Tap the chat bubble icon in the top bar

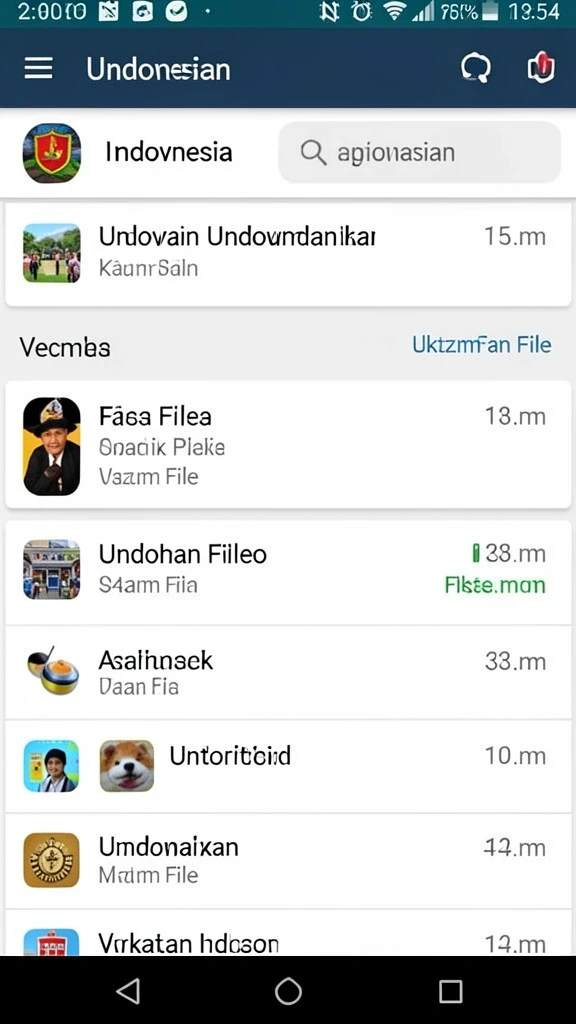tap(475, 68)
